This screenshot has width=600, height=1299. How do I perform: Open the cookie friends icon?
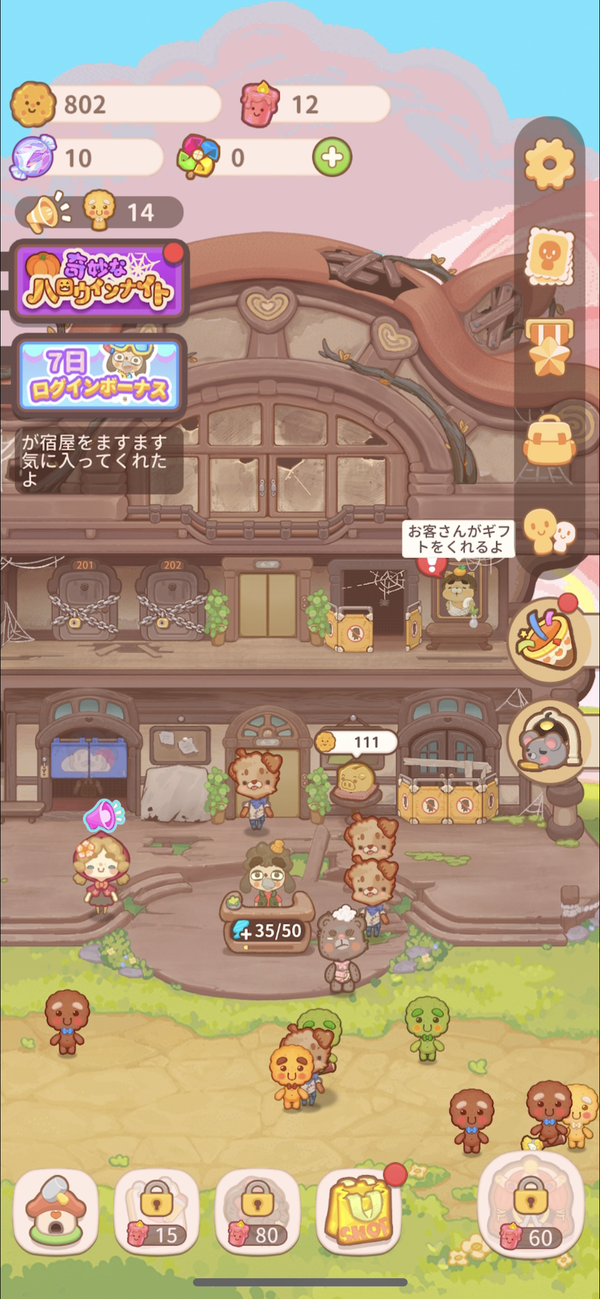pyautogui.click(x=549, y=530)
